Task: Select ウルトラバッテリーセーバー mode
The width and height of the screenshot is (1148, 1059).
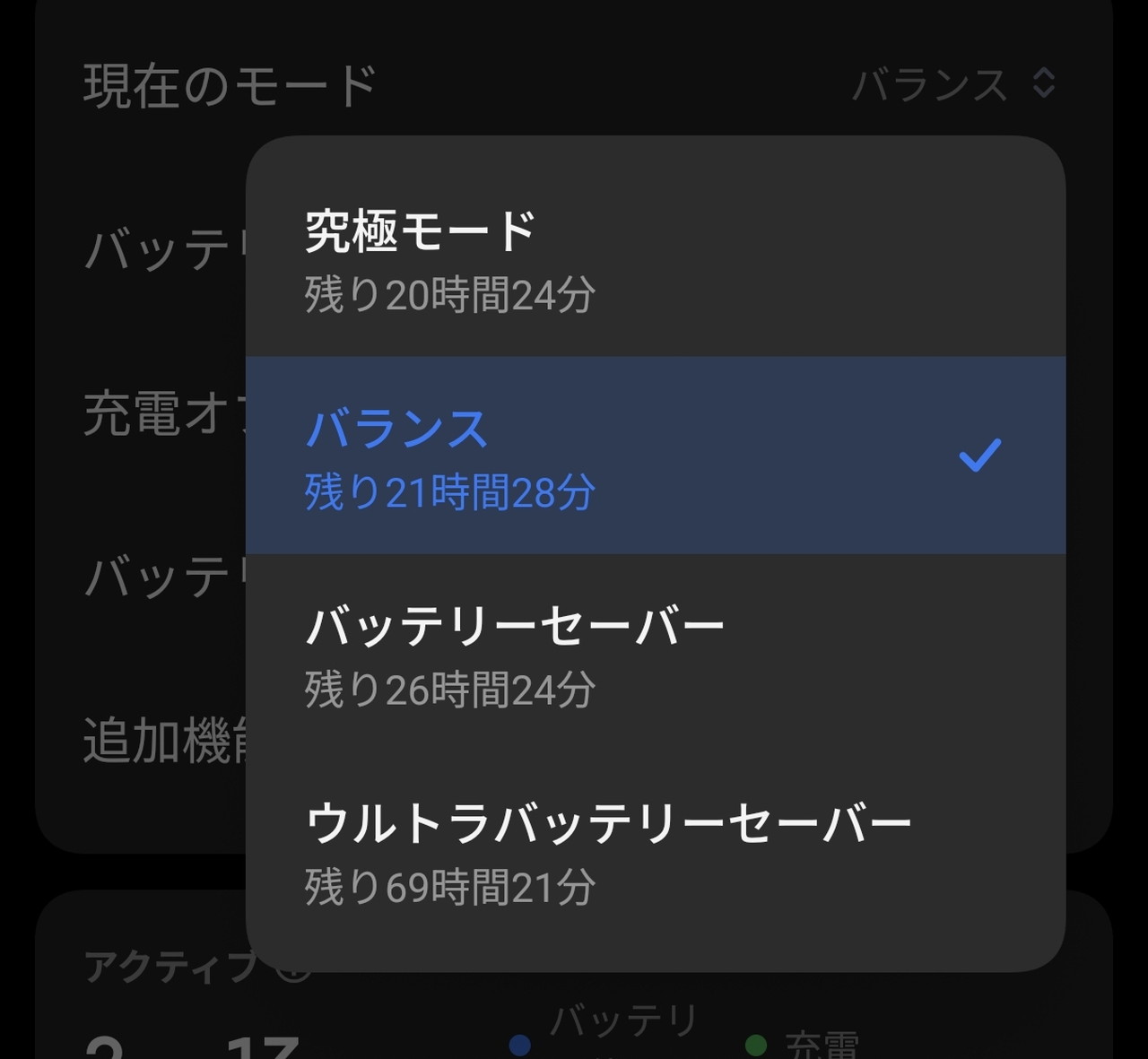Action: pyautogui.click(x=655, y=851)
